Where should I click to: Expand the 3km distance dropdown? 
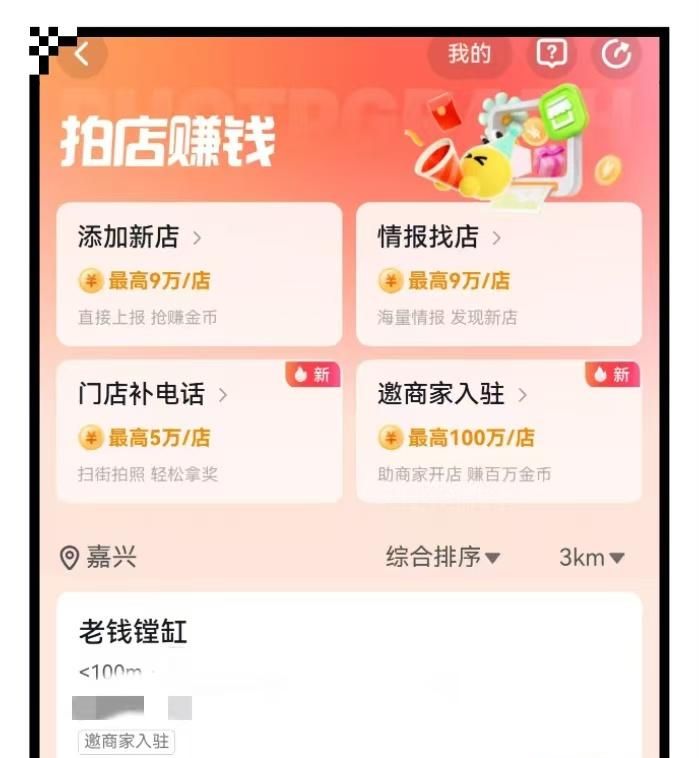pos(591,558)
